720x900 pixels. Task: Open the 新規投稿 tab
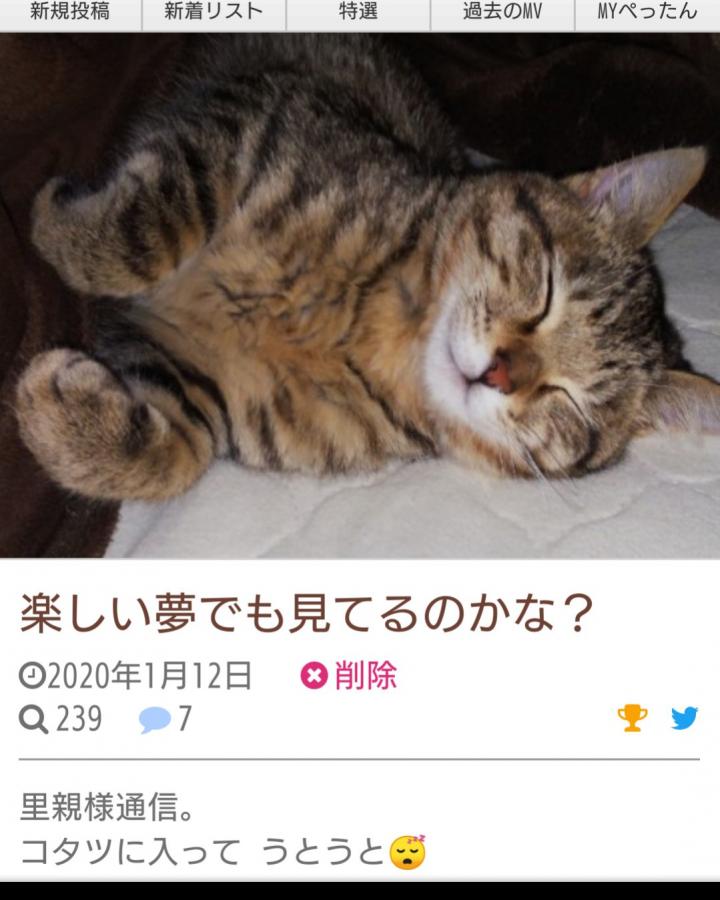70,13
